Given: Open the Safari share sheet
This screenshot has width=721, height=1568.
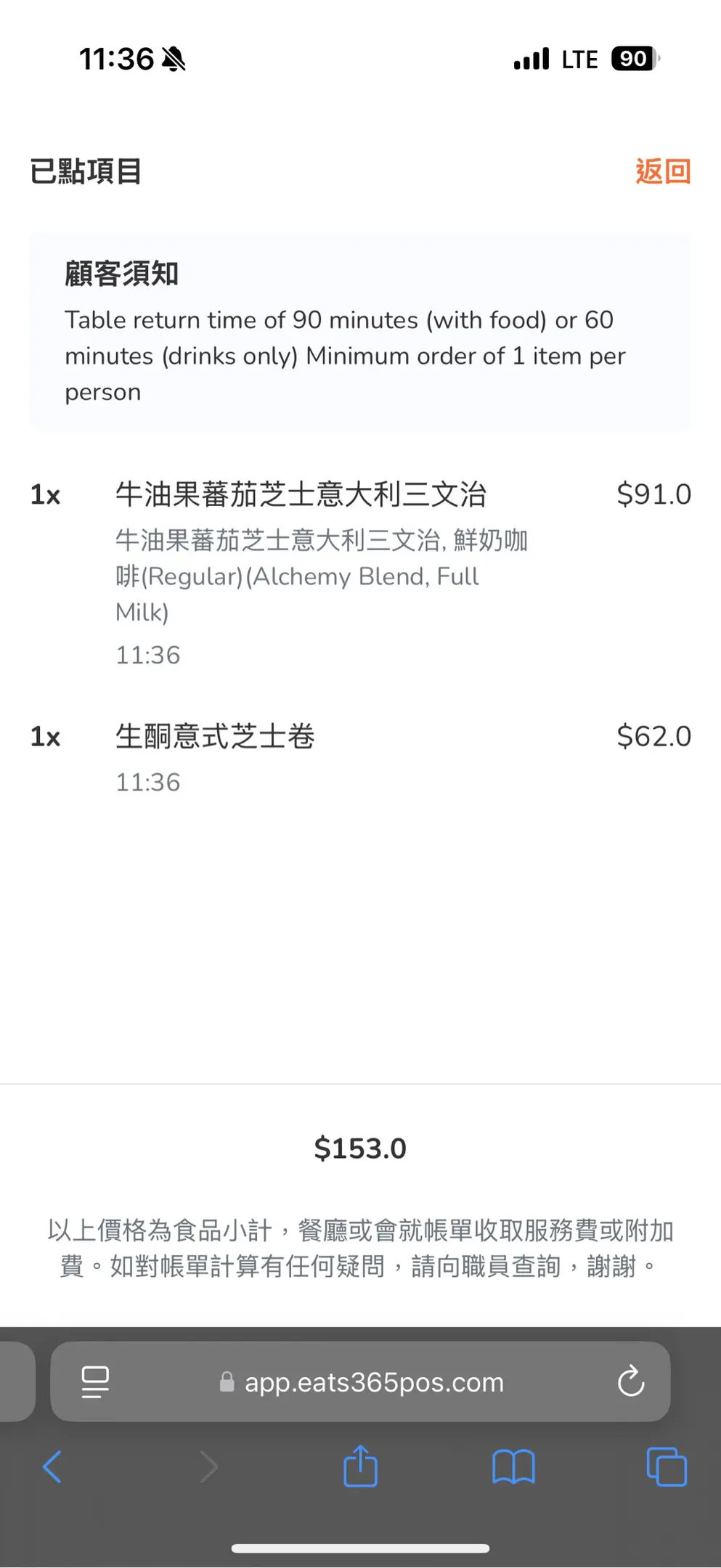Looking at the screenshot, I should [x=360, y=1467].
